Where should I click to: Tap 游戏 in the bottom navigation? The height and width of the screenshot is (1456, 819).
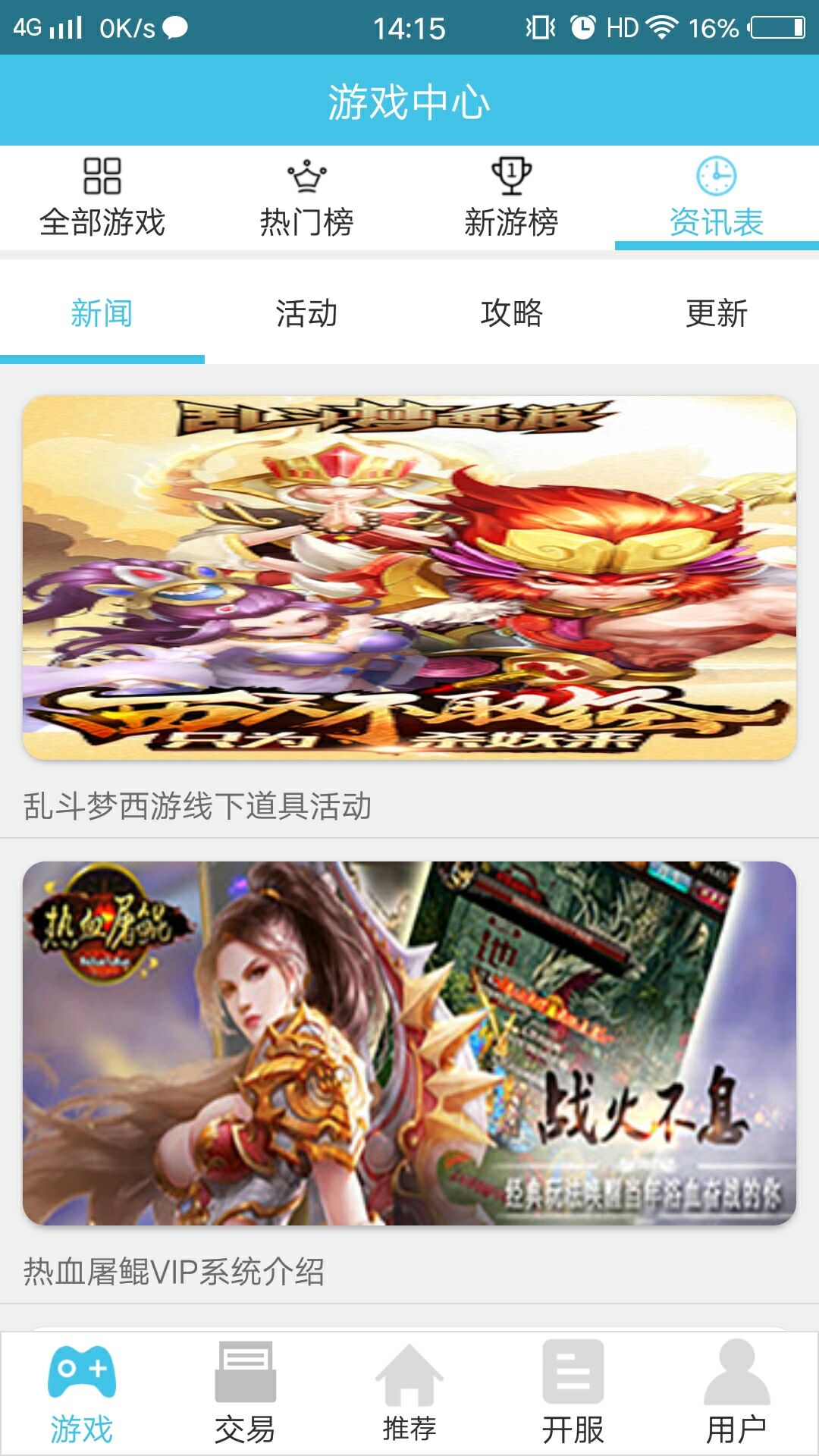[82, 1394]
